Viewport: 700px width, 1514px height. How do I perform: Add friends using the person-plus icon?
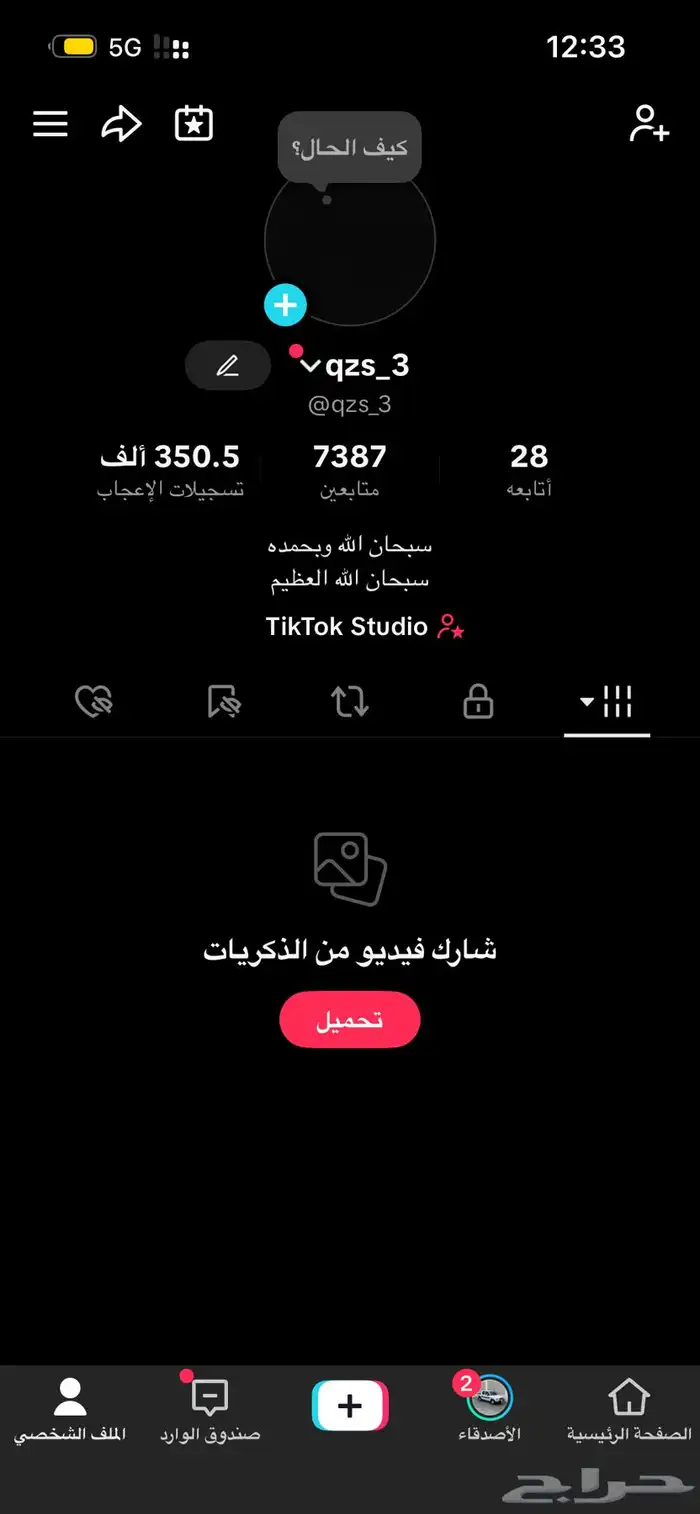(x=648, y=124)
